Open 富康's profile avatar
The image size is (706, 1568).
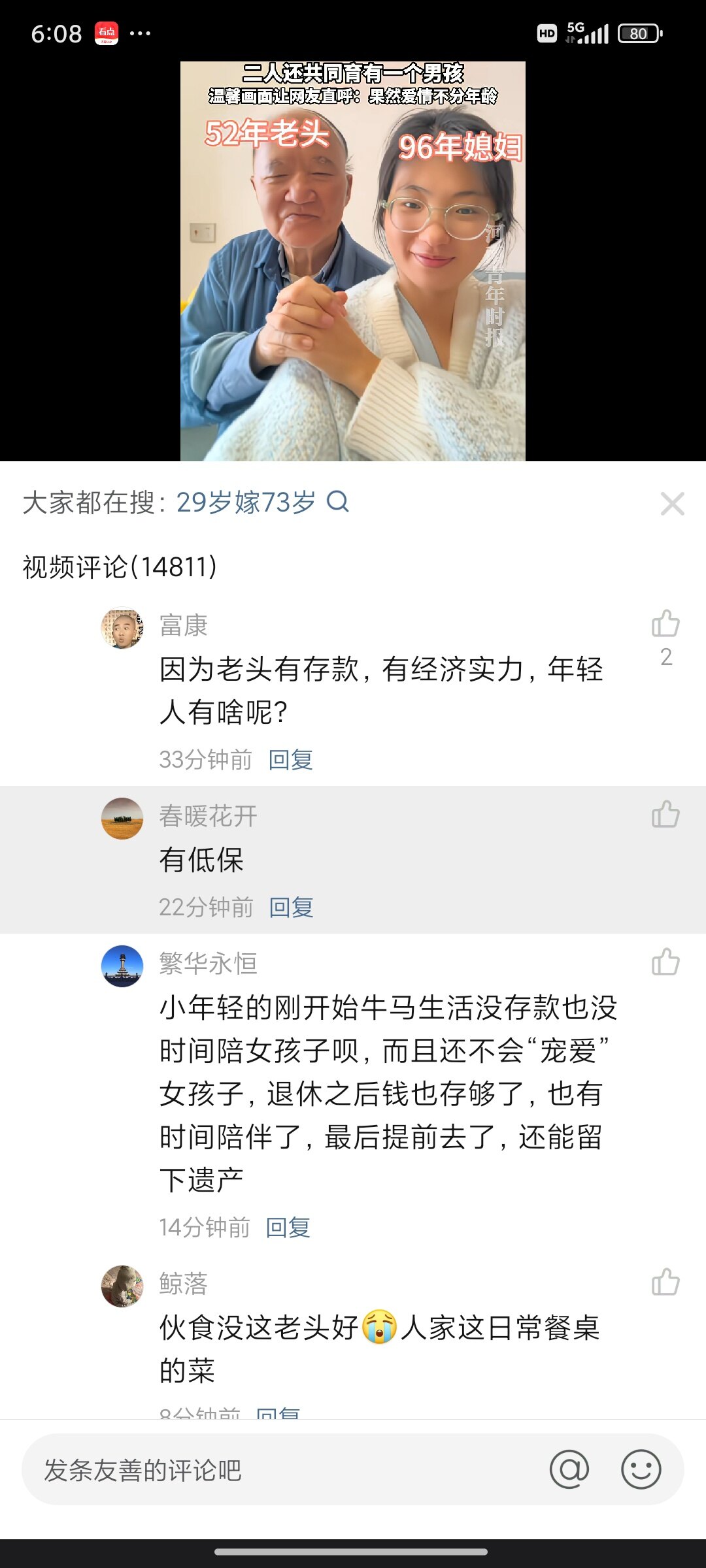tap(122, 629)
